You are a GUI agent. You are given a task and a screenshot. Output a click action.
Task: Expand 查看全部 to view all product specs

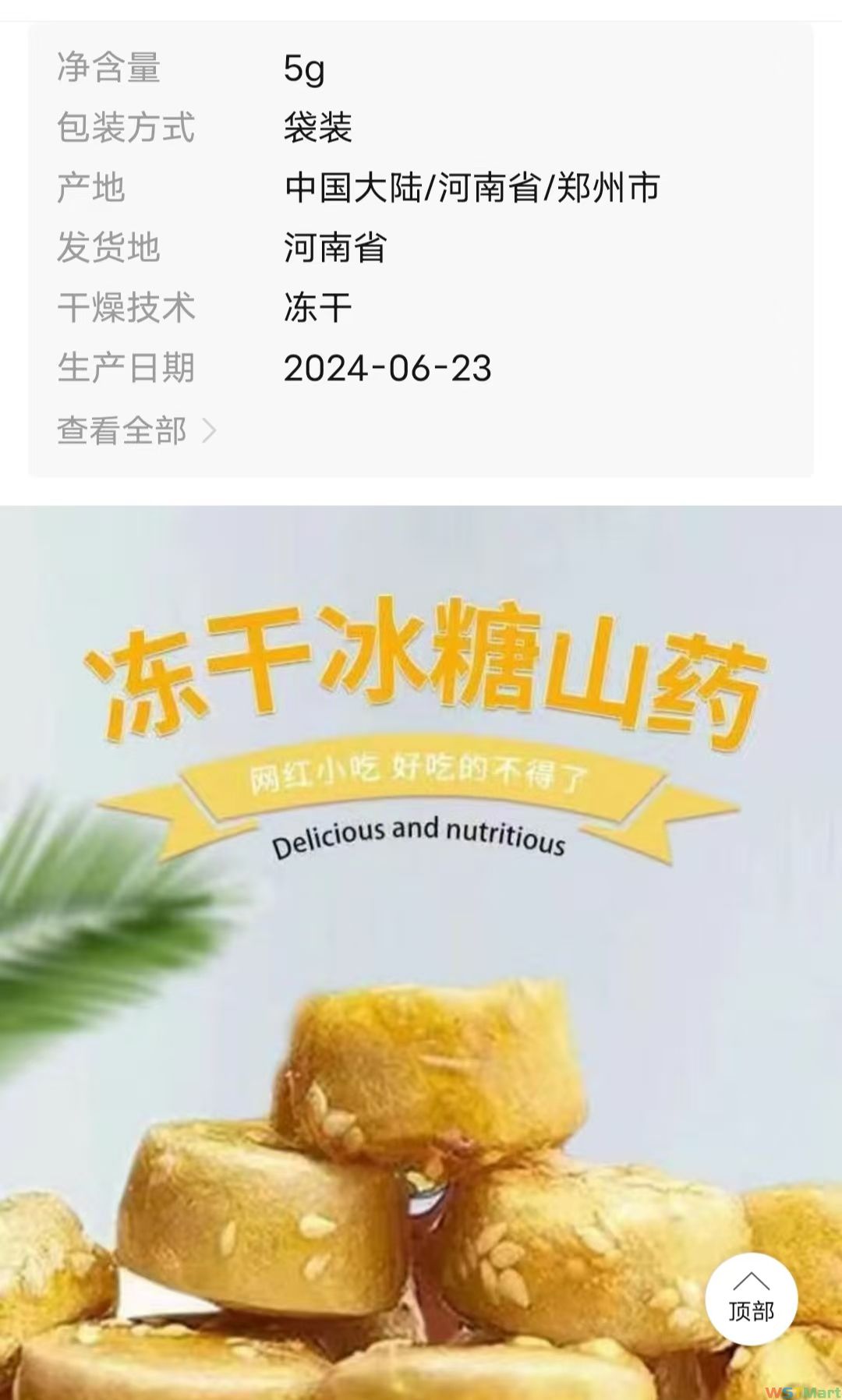(136, 430)
